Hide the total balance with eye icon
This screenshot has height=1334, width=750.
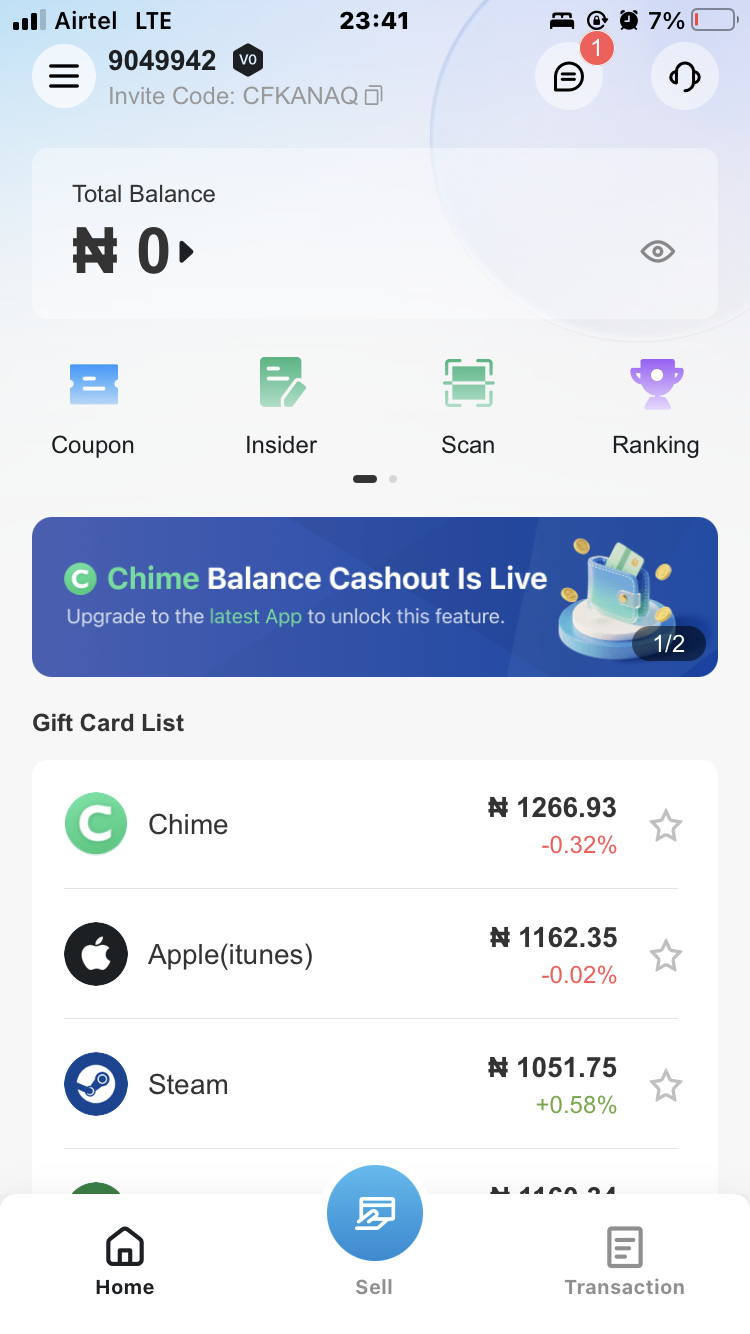(x=657, y=251)
